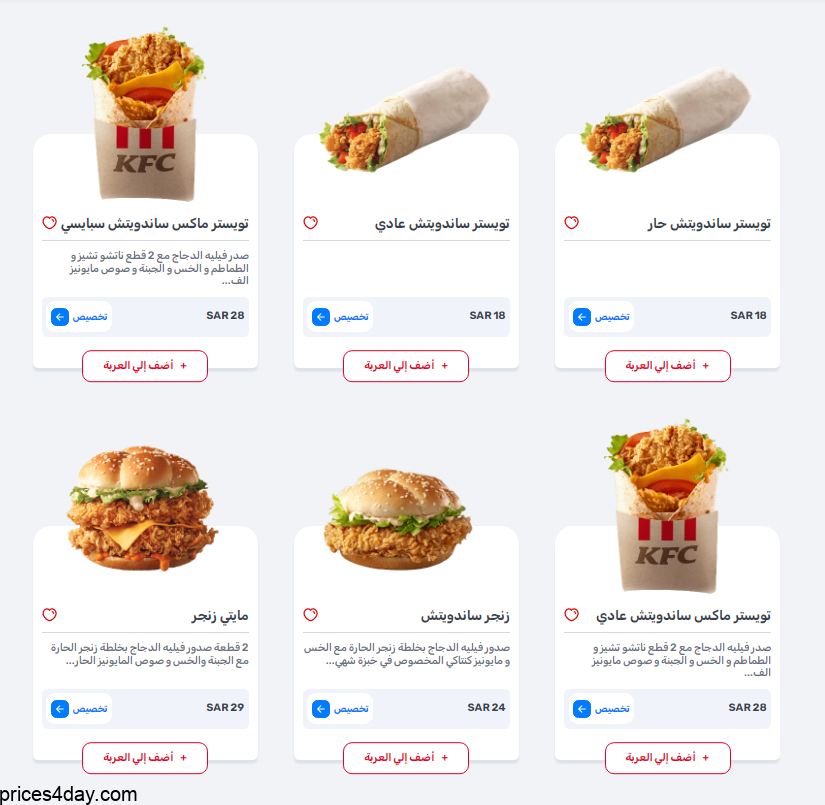Like the تويستر ساندويتش حار heart icon
825x805 pixels.
pos(571,223)
